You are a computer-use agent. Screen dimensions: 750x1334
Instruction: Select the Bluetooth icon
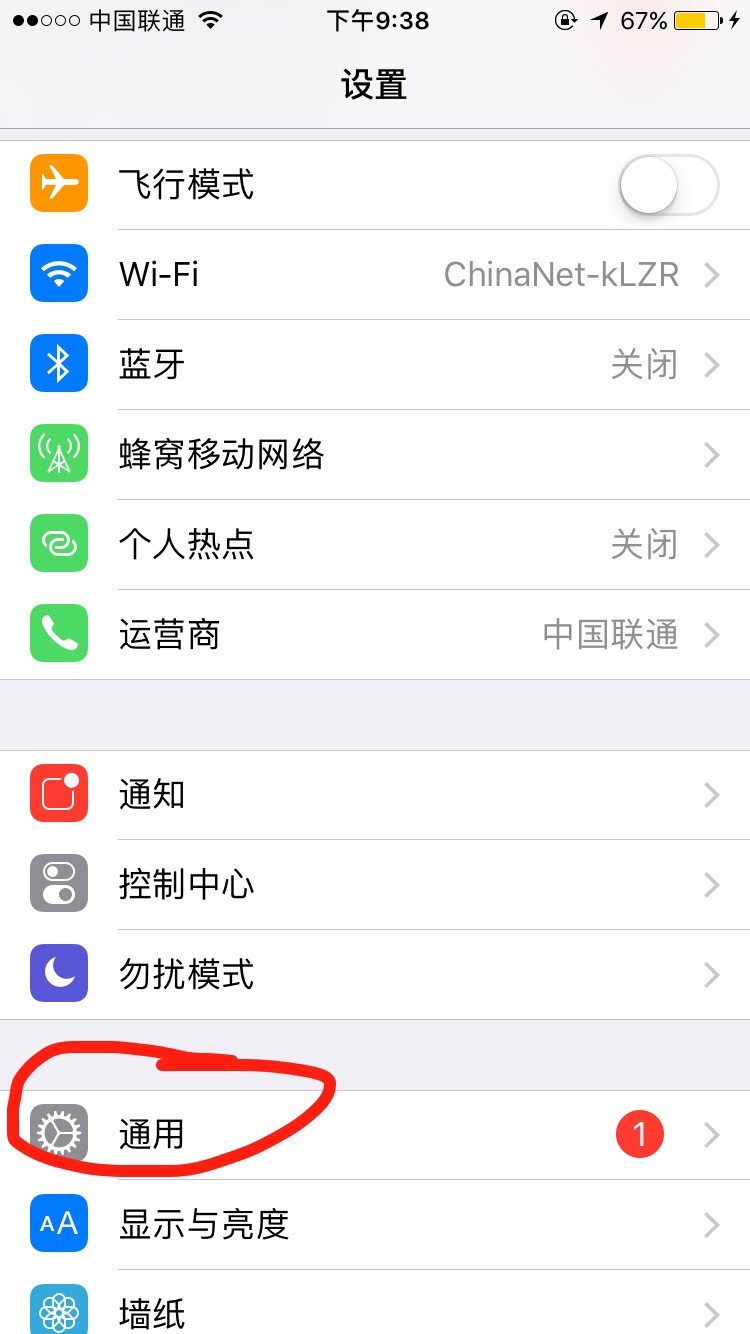pyautogui.click(x=58, y=364)
